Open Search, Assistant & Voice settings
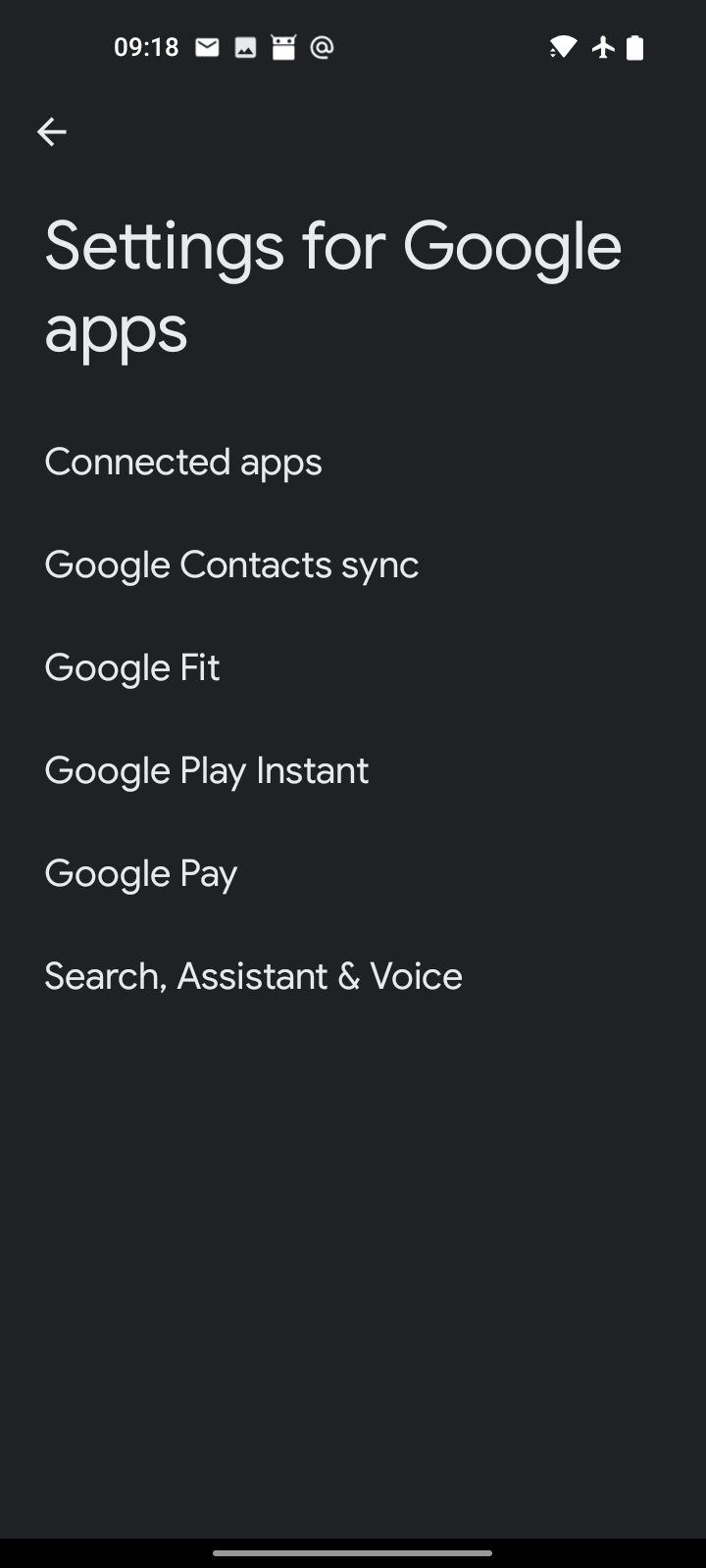 pyautogui.click(x=253, y=976)
